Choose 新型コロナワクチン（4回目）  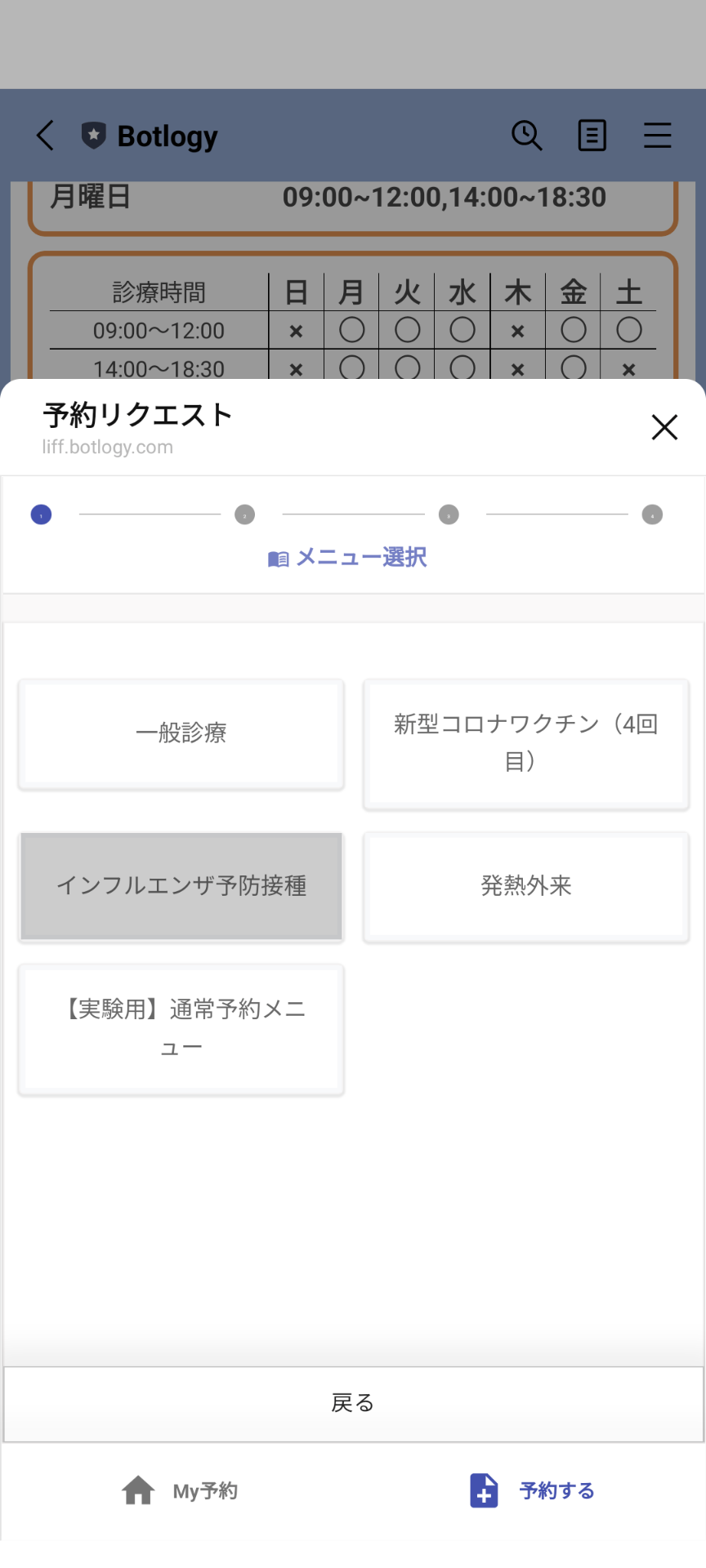click(x=526, y=743)
